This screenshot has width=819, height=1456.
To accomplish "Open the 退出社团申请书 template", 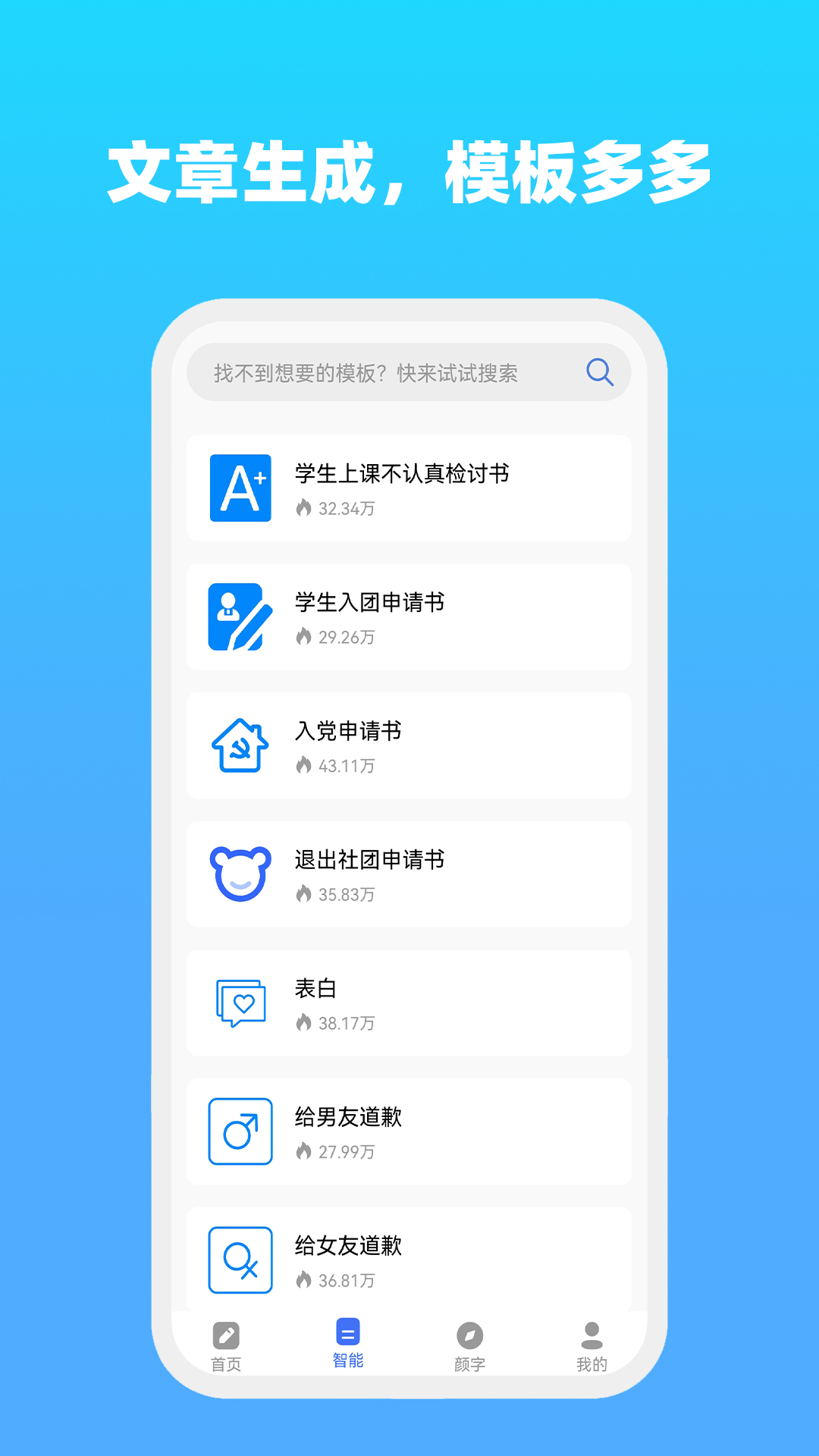I will click(x=409, y=874).
